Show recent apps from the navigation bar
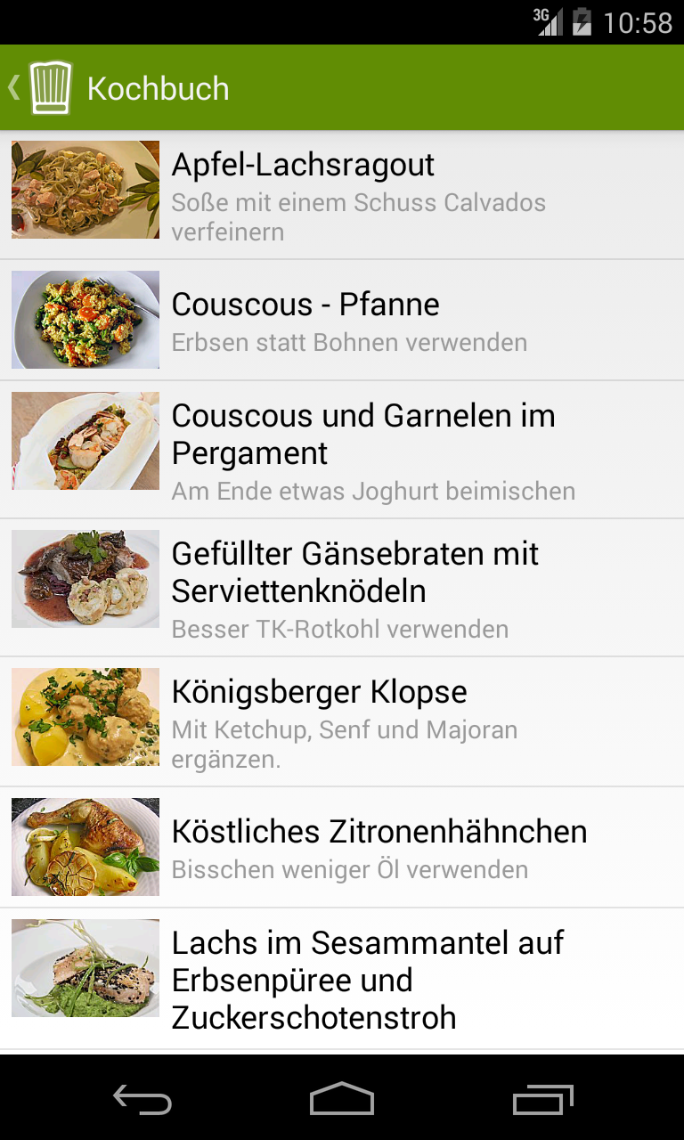 click(x=543, y=1100)
